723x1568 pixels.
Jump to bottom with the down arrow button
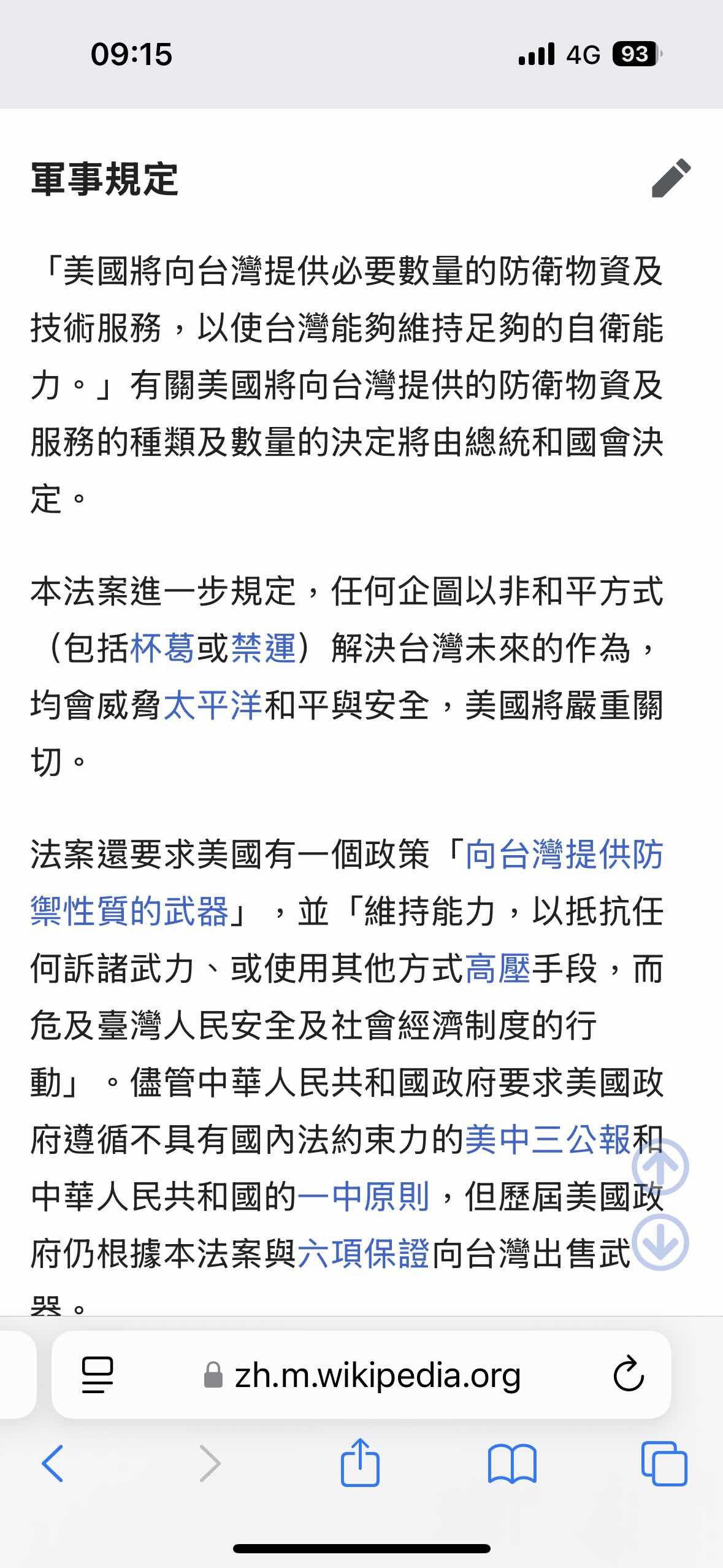click(x=660, y=1242)
